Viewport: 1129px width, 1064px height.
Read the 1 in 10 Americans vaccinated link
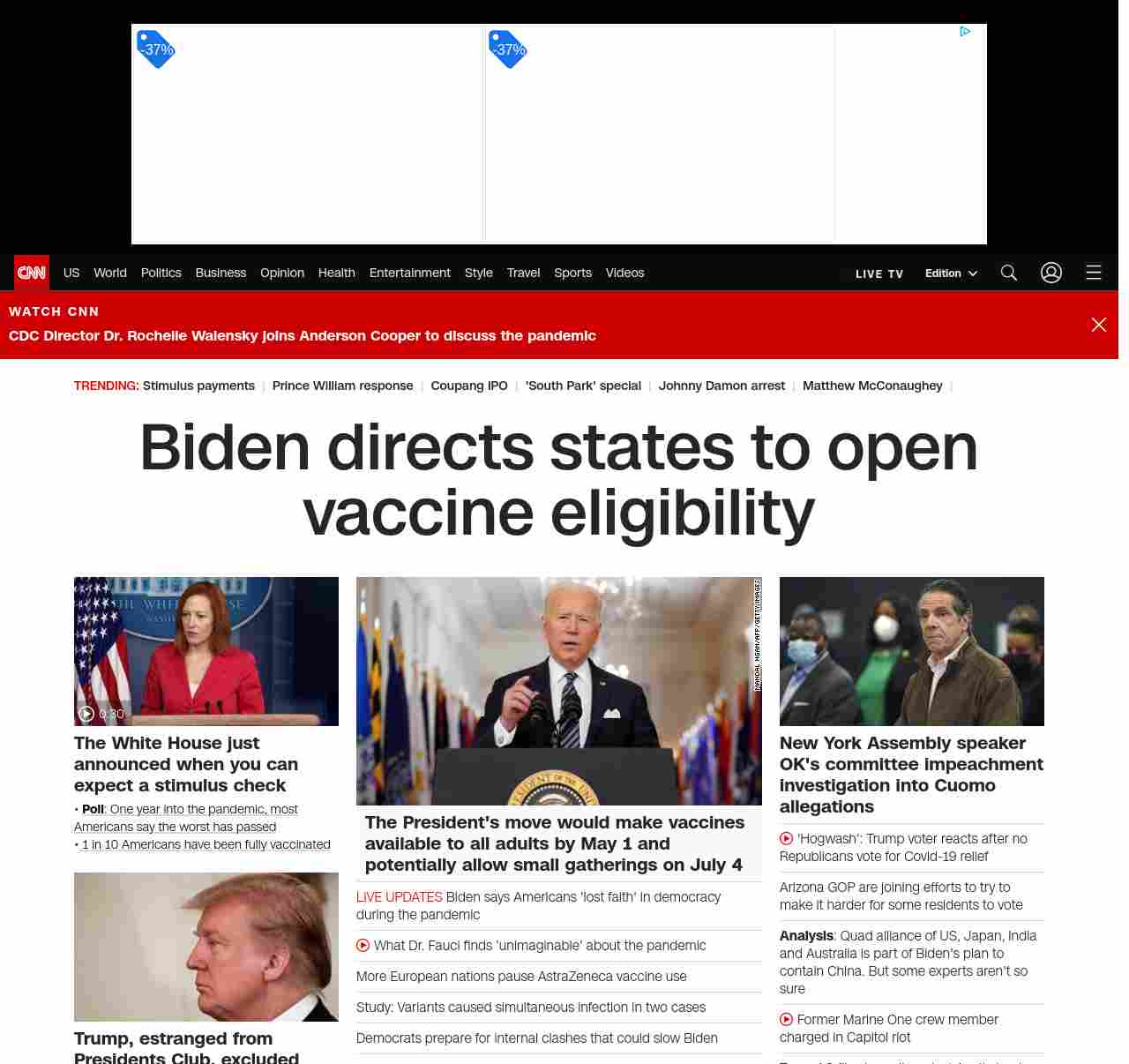click(x=206, y=844)
